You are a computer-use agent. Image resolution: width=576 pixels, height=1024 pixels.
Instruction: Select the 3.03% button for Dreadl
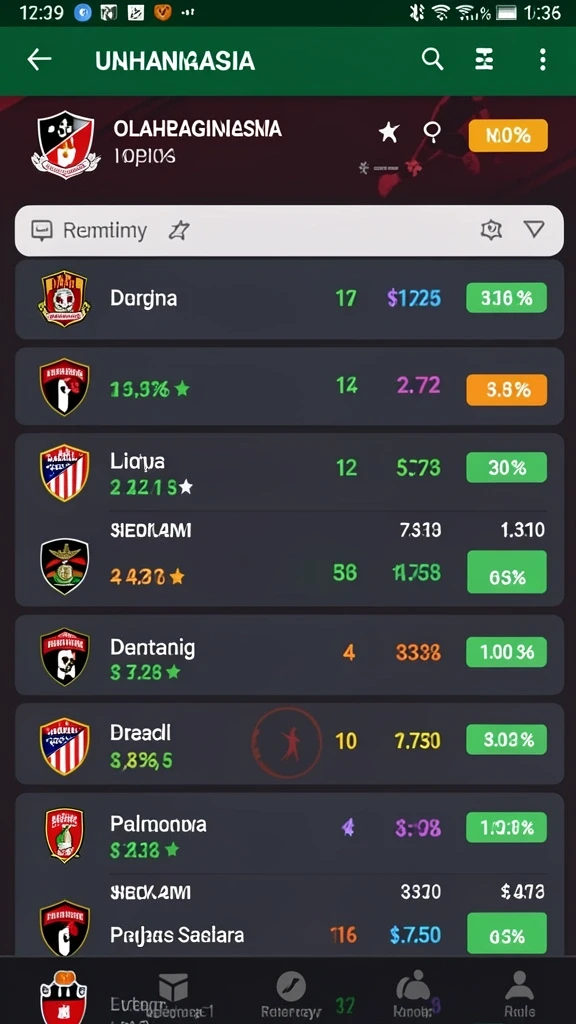507,740
